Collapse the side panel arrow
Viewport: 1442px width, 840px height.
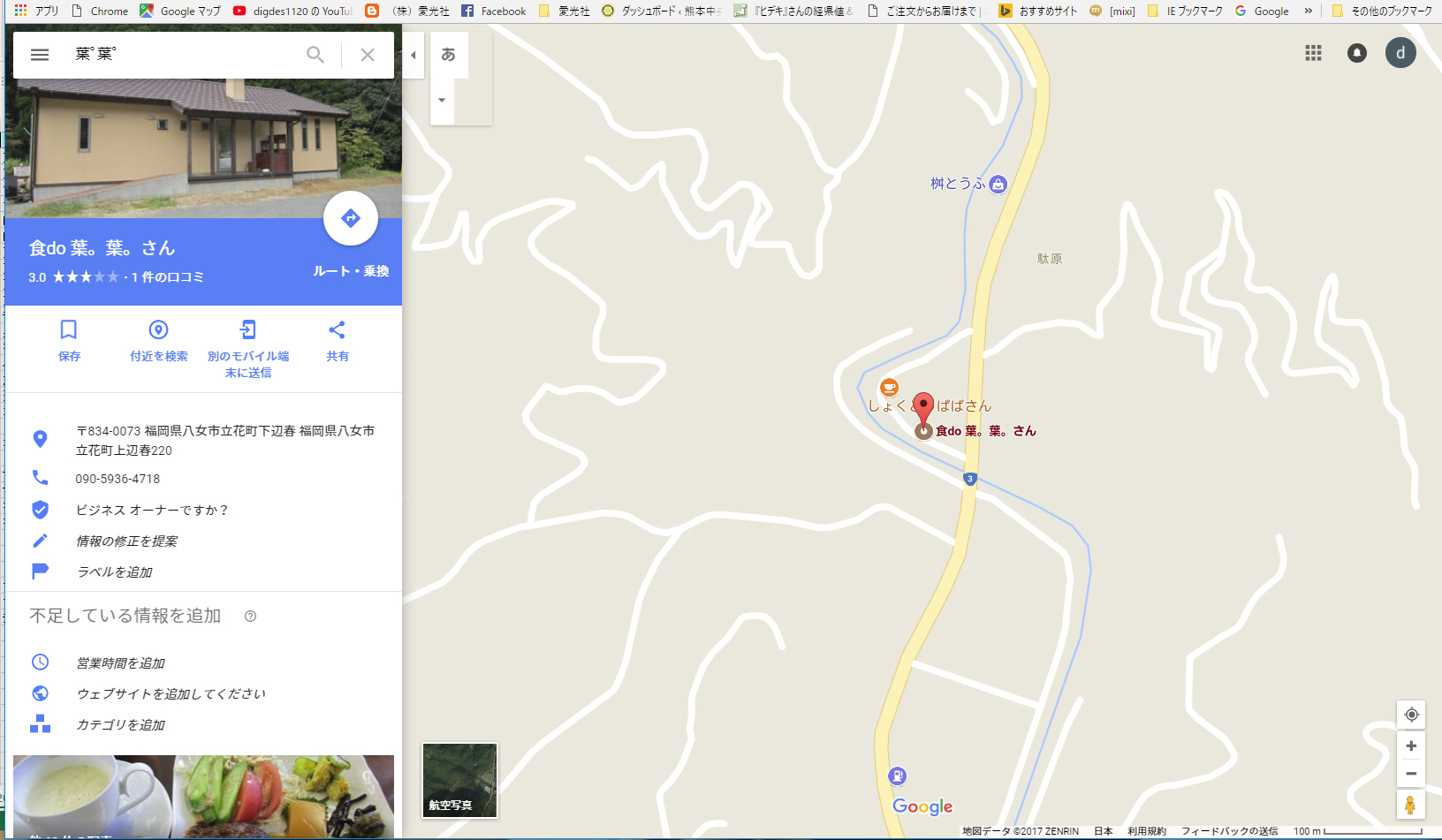(x=413, y=55)
